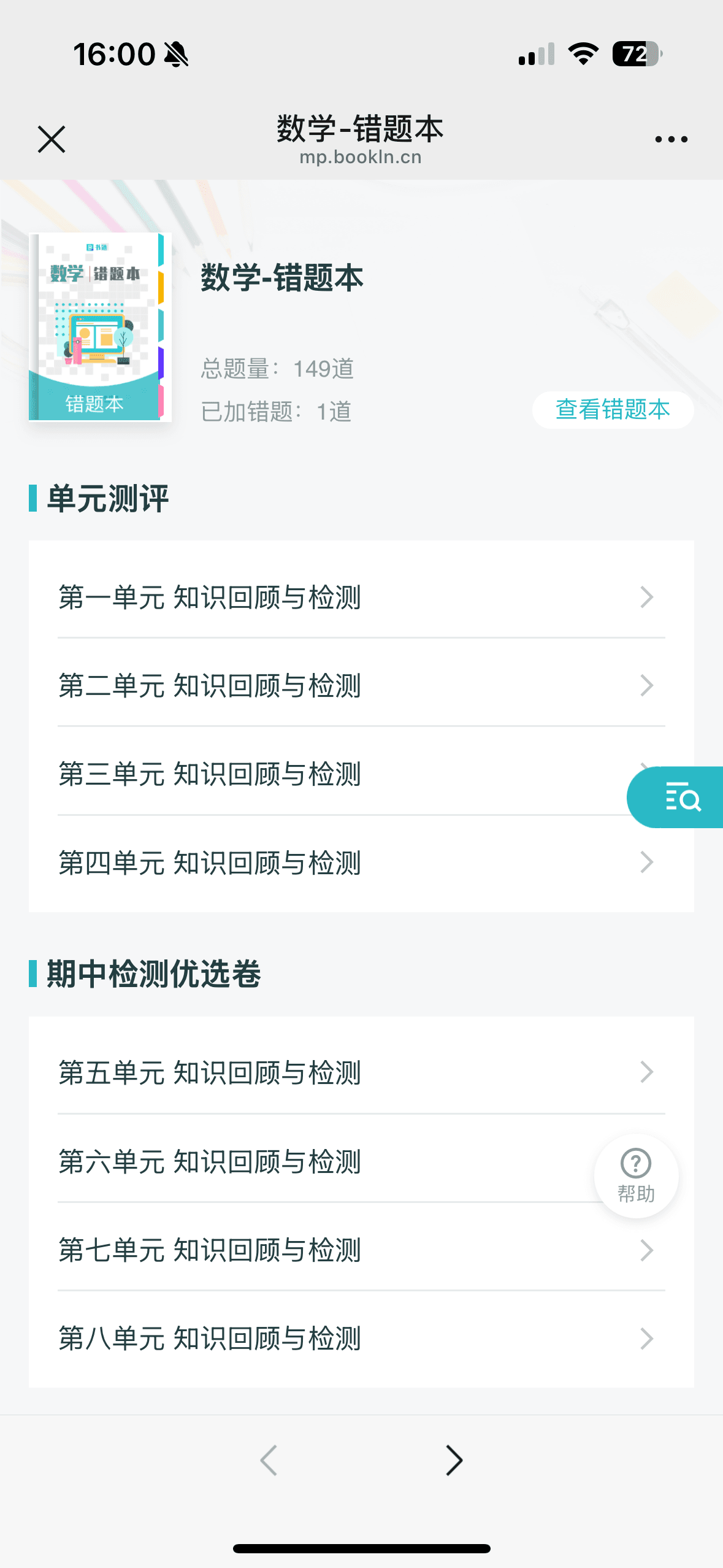Open the floating search catalog icon
Viewport: 723px width, 1568px height.
point(683,797)
